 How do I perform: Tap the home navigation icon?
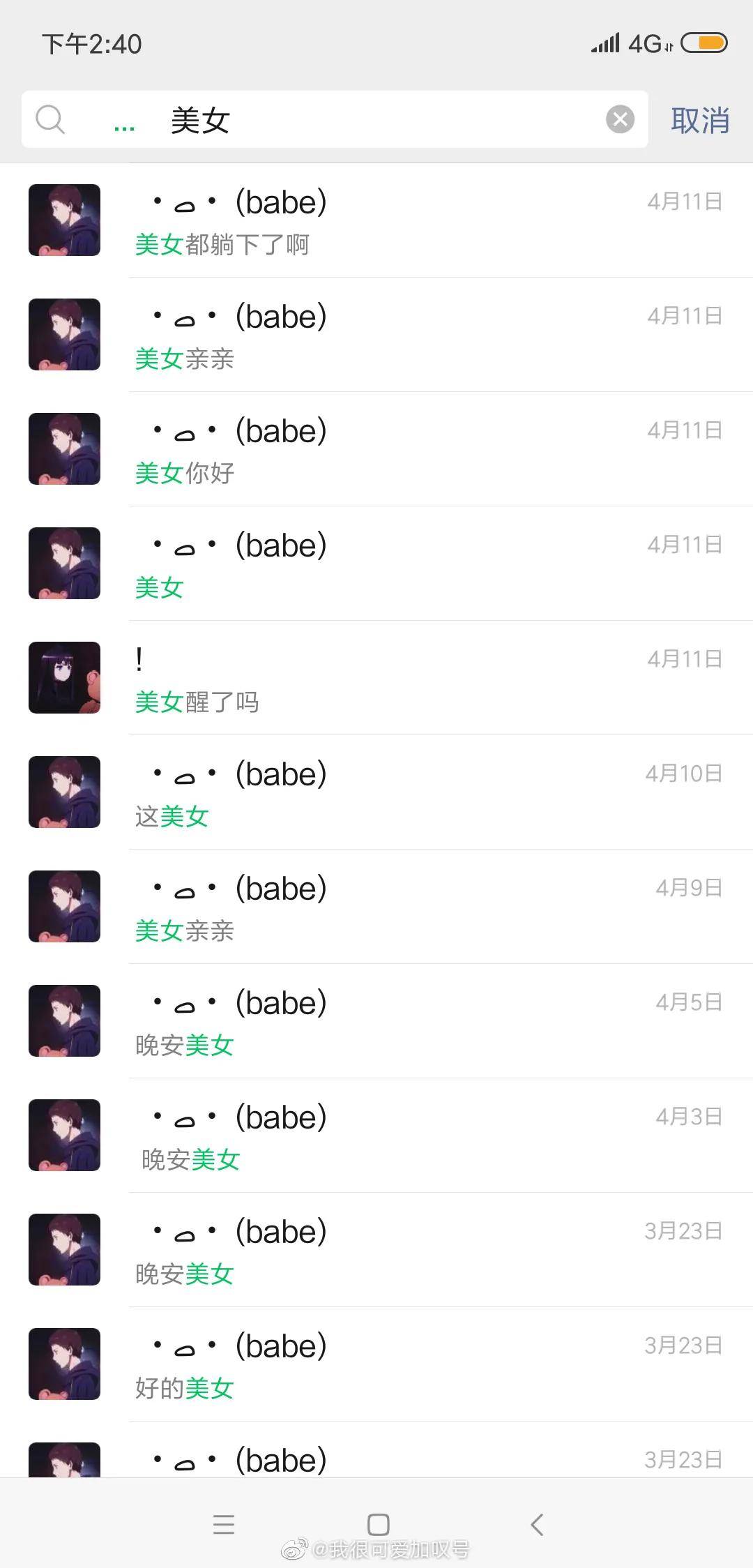tap(376, 1525)
